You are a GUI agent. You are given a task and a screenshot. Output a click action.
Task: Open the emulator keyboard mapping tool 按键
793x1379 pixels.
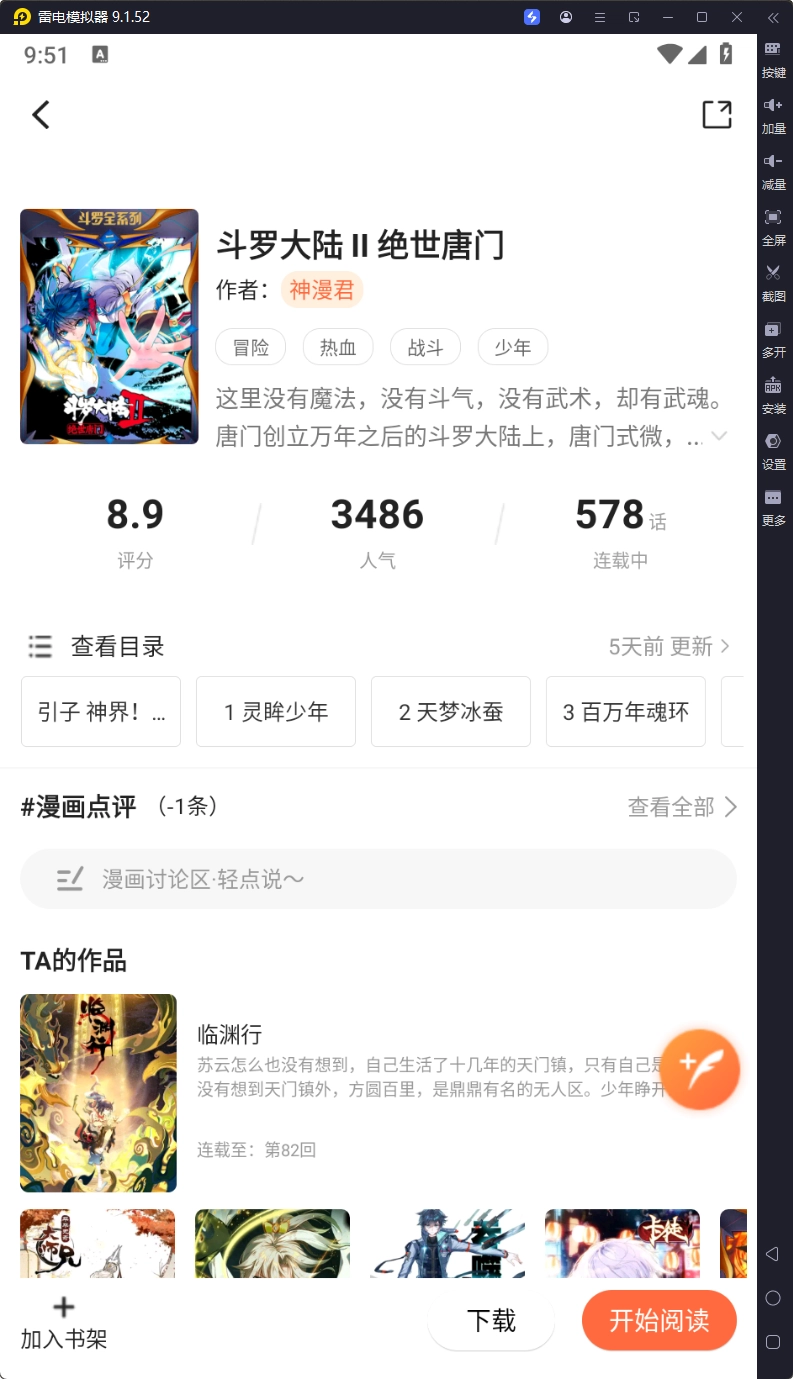(x=773, y=59)
